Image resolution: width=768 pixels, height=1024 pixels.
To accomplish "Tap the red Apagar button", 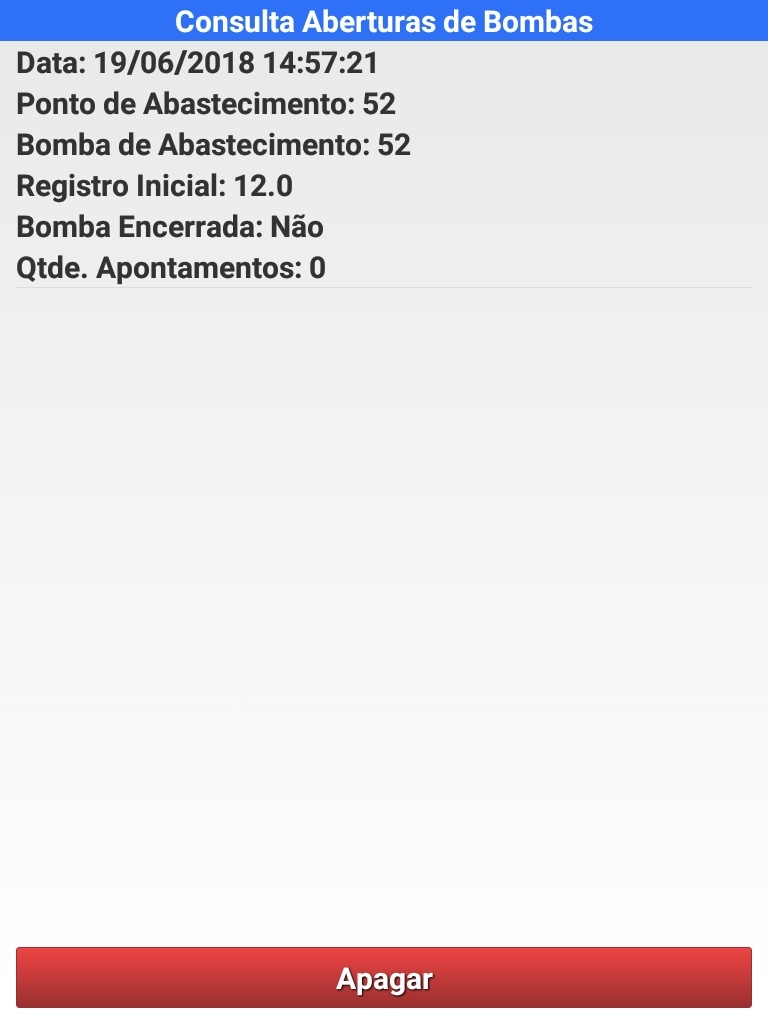I will 384,978.
